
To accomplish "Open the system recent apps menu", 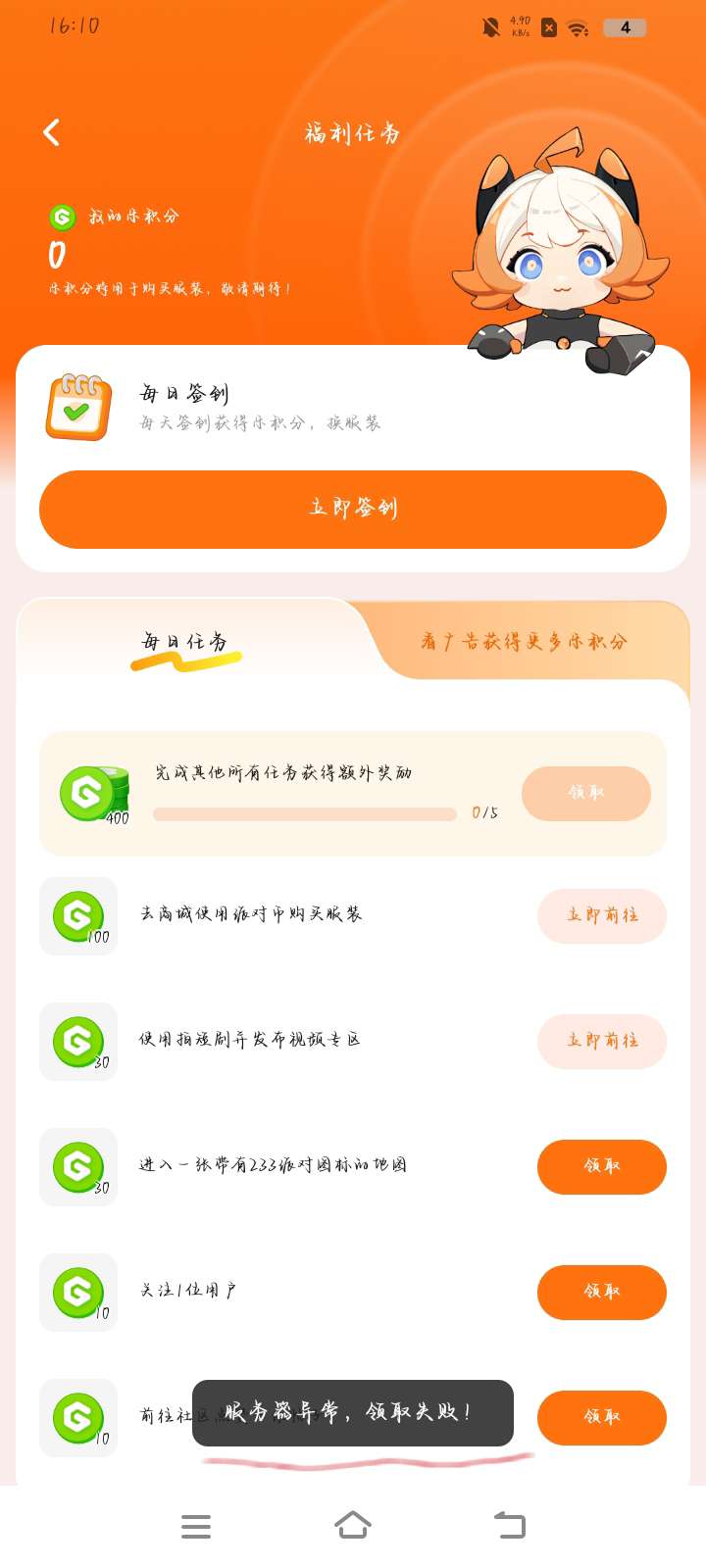I will 196,1526.
